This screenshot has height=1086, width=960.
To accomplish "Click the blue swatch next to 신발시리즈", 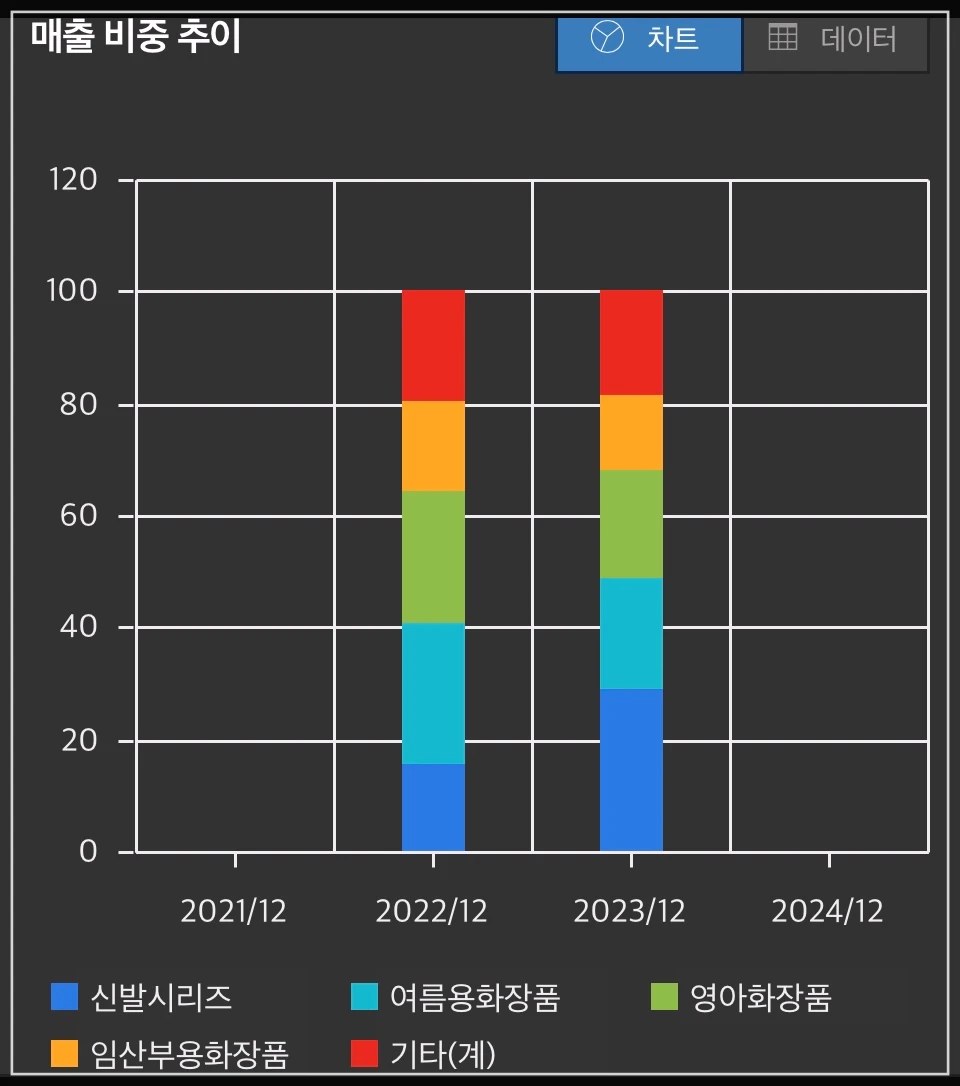I will 62,996.
